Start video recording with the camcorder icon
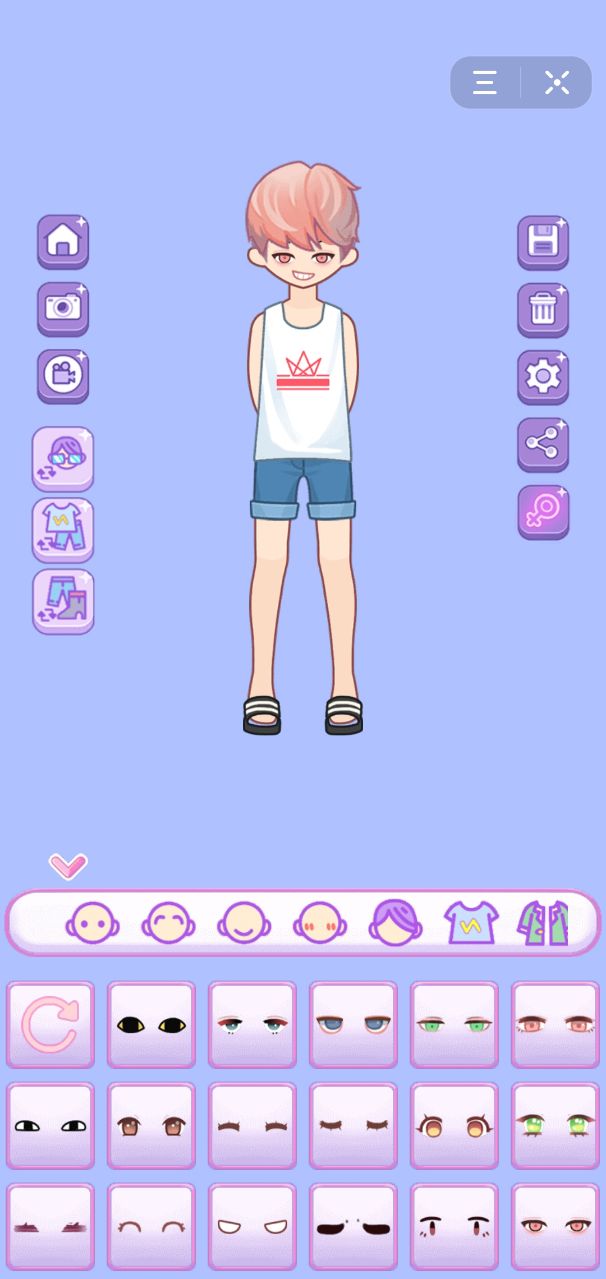Viewport: 606px width, 1279px height. 63,376
